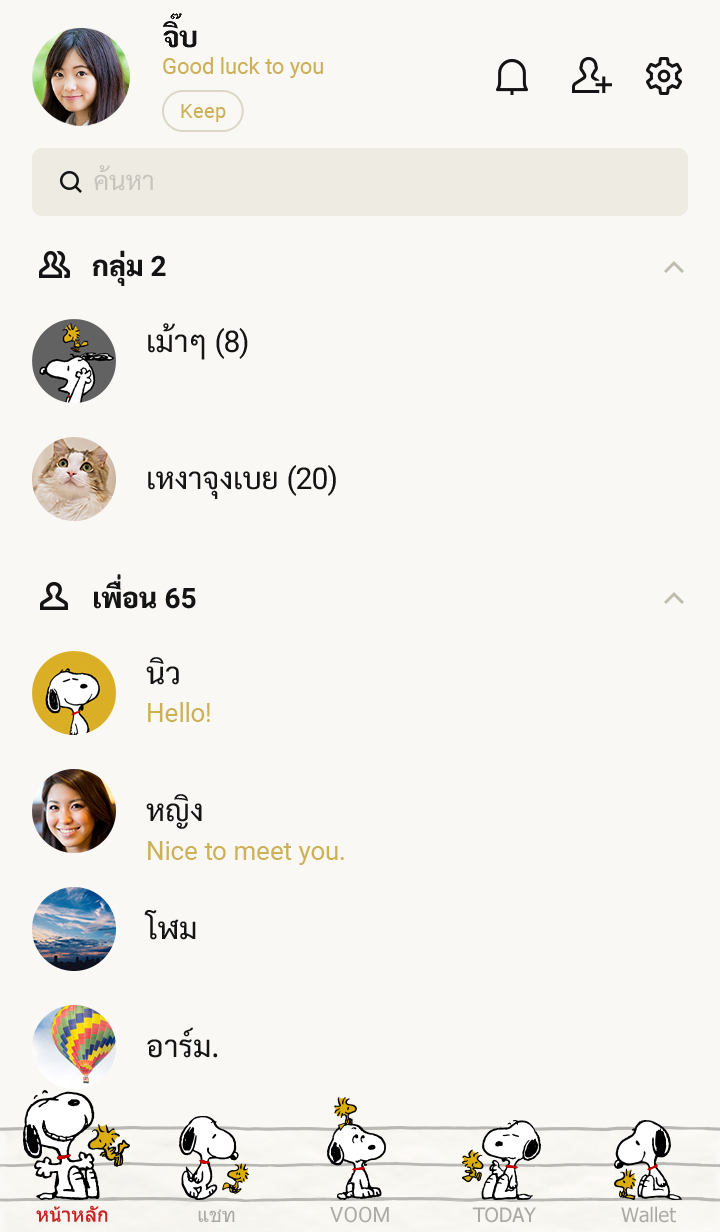Open the notifications bell
Viewport: 720px width, 1232px height.
click(x=512, y=77)
